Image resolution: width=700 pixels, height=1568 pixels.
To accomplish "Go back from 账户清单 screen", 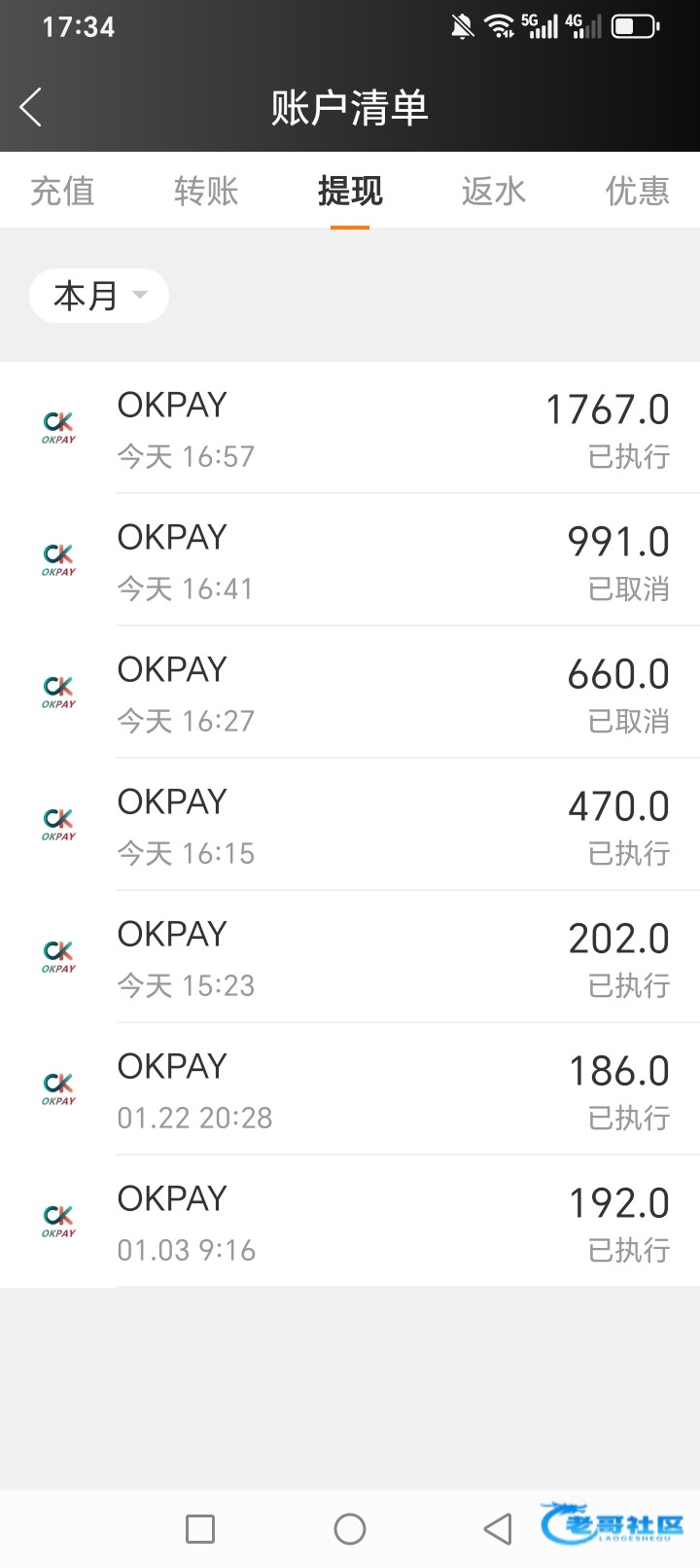I will tap(31, 107).
